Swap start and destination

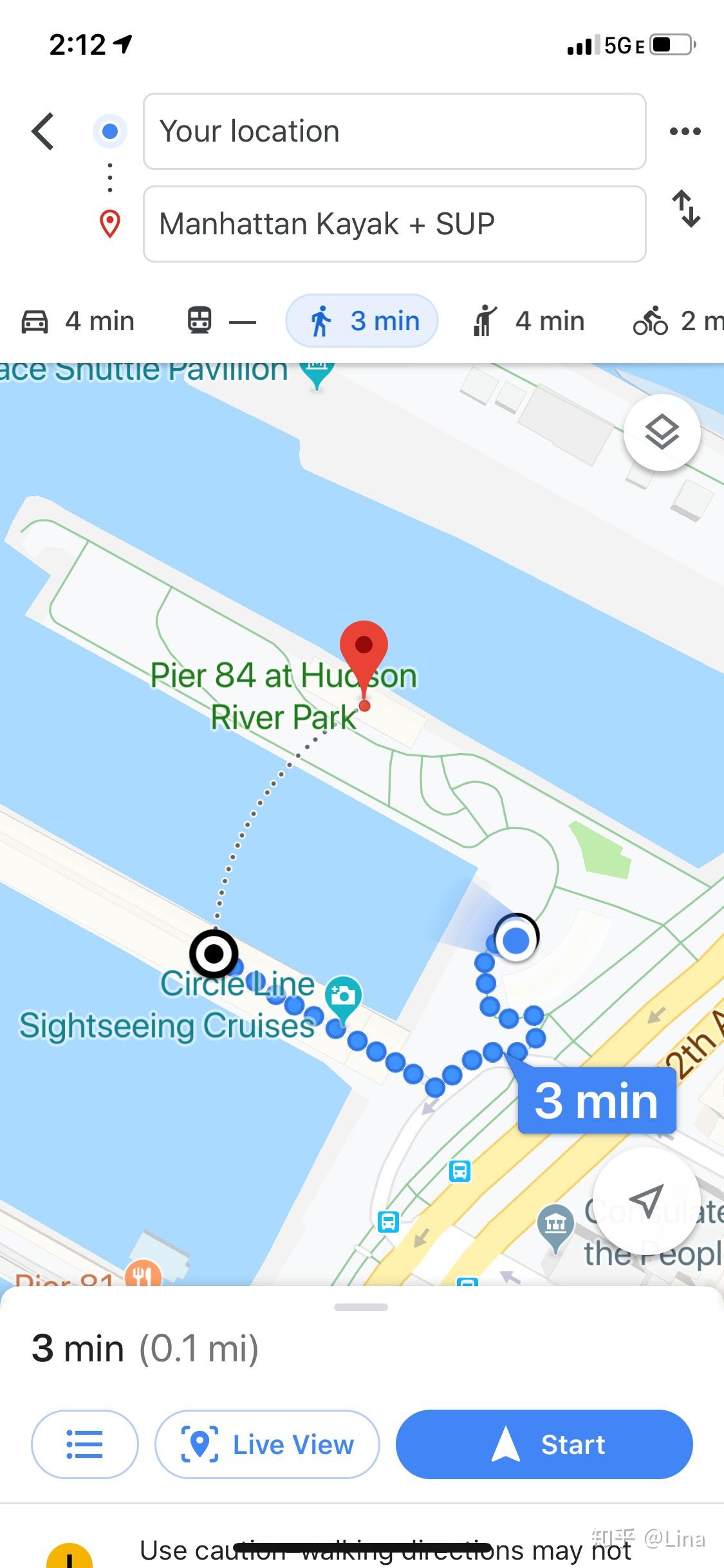coord(686,209)
